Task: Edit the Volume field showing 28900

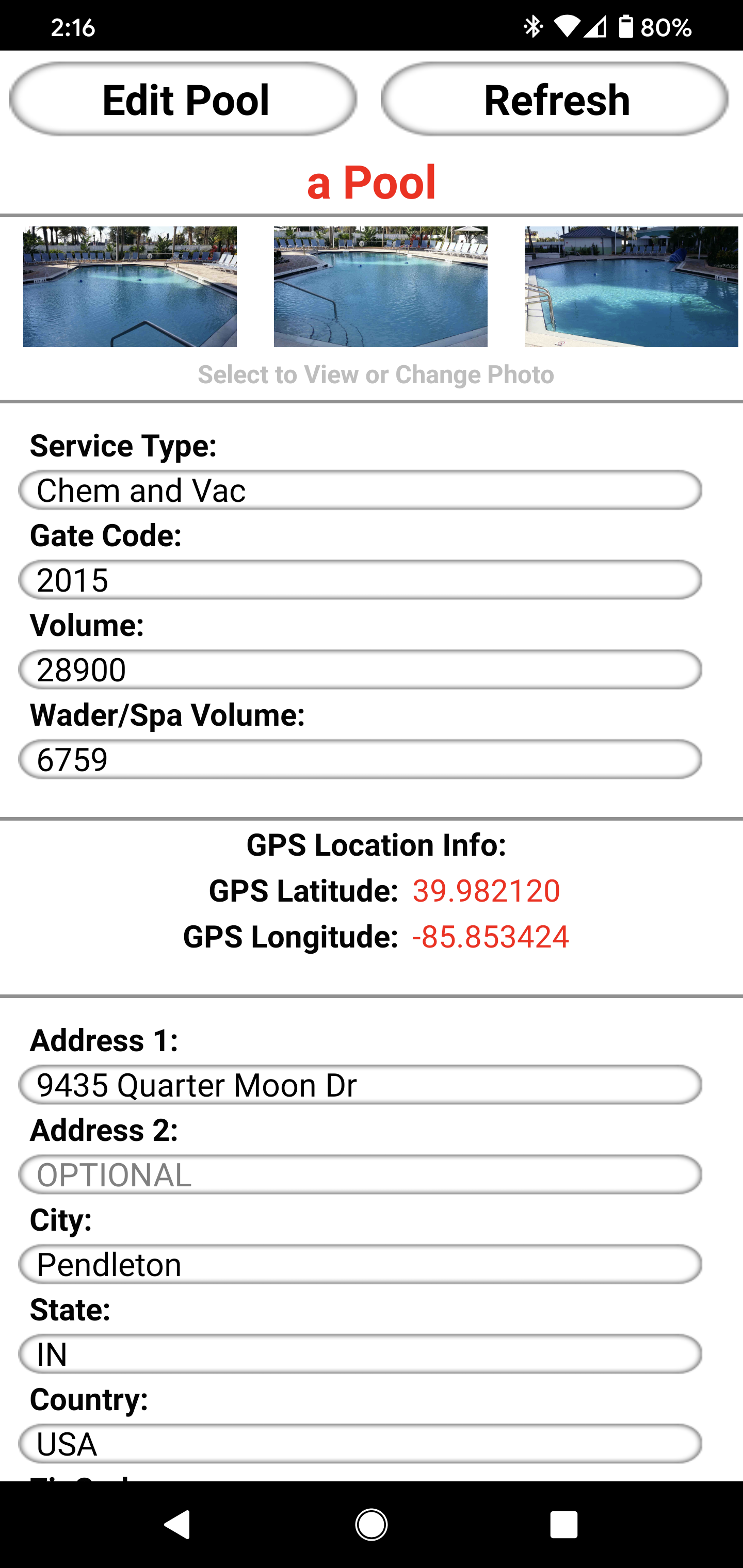Action: pos(361,669)
